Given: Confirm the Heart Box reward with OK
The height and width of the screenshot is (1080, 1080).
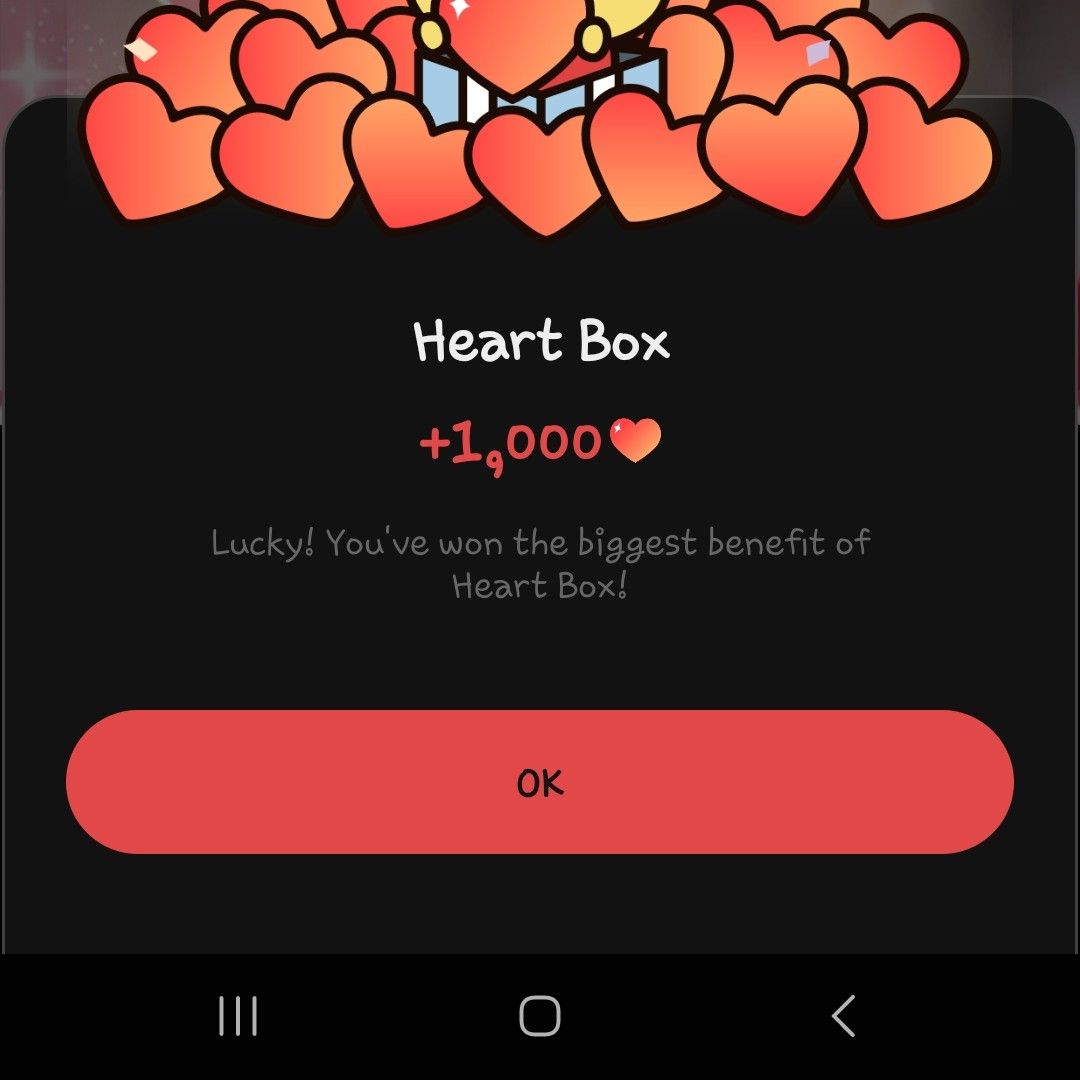Looking at the screenshot, I should 540,782.
